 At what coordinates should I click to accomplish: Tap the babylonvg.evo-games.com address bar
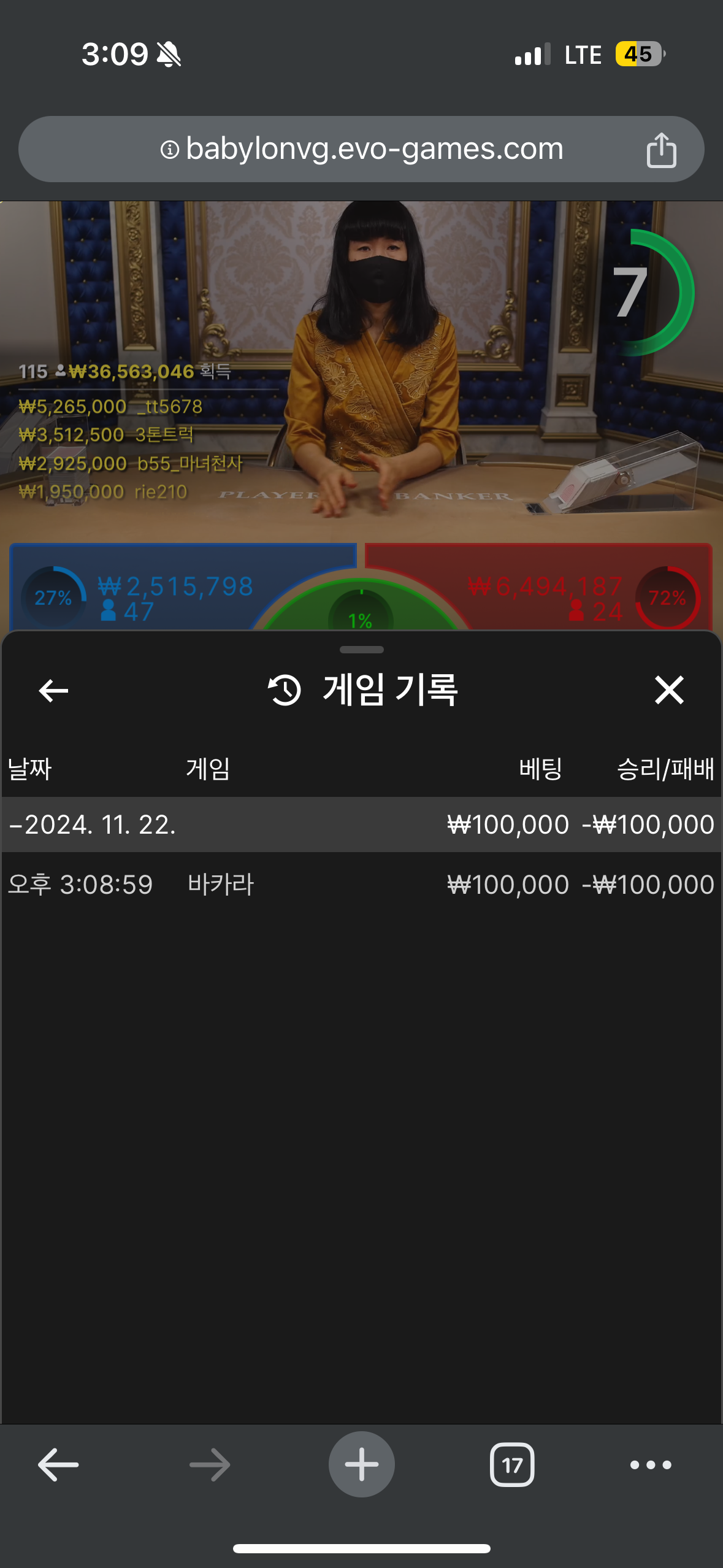(362, 149)
